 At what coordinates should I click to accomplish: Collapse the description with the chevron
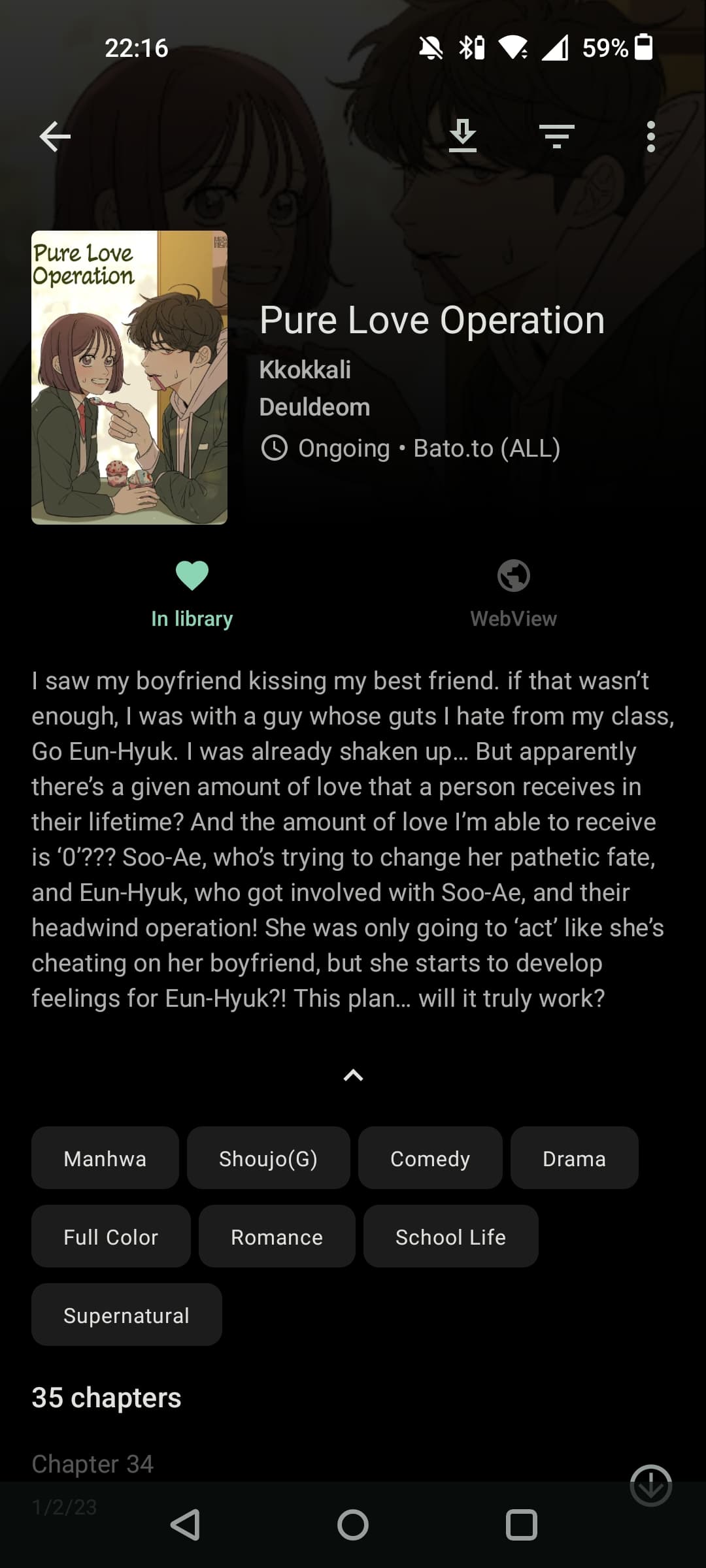(353, 1075)
